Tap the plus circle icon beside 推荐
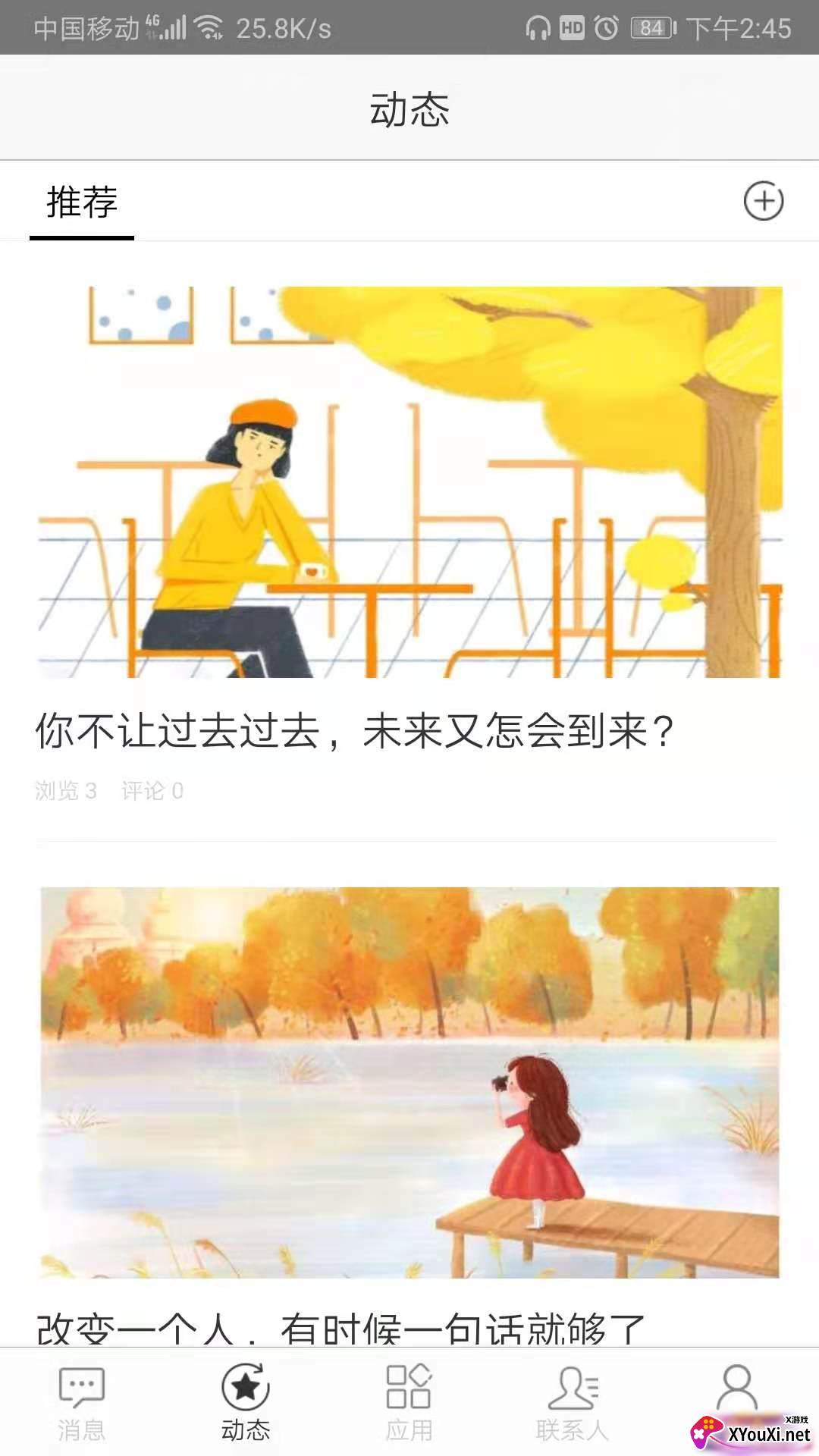The height and width of the screenshot is (1456, 819). tap(763, 201)
